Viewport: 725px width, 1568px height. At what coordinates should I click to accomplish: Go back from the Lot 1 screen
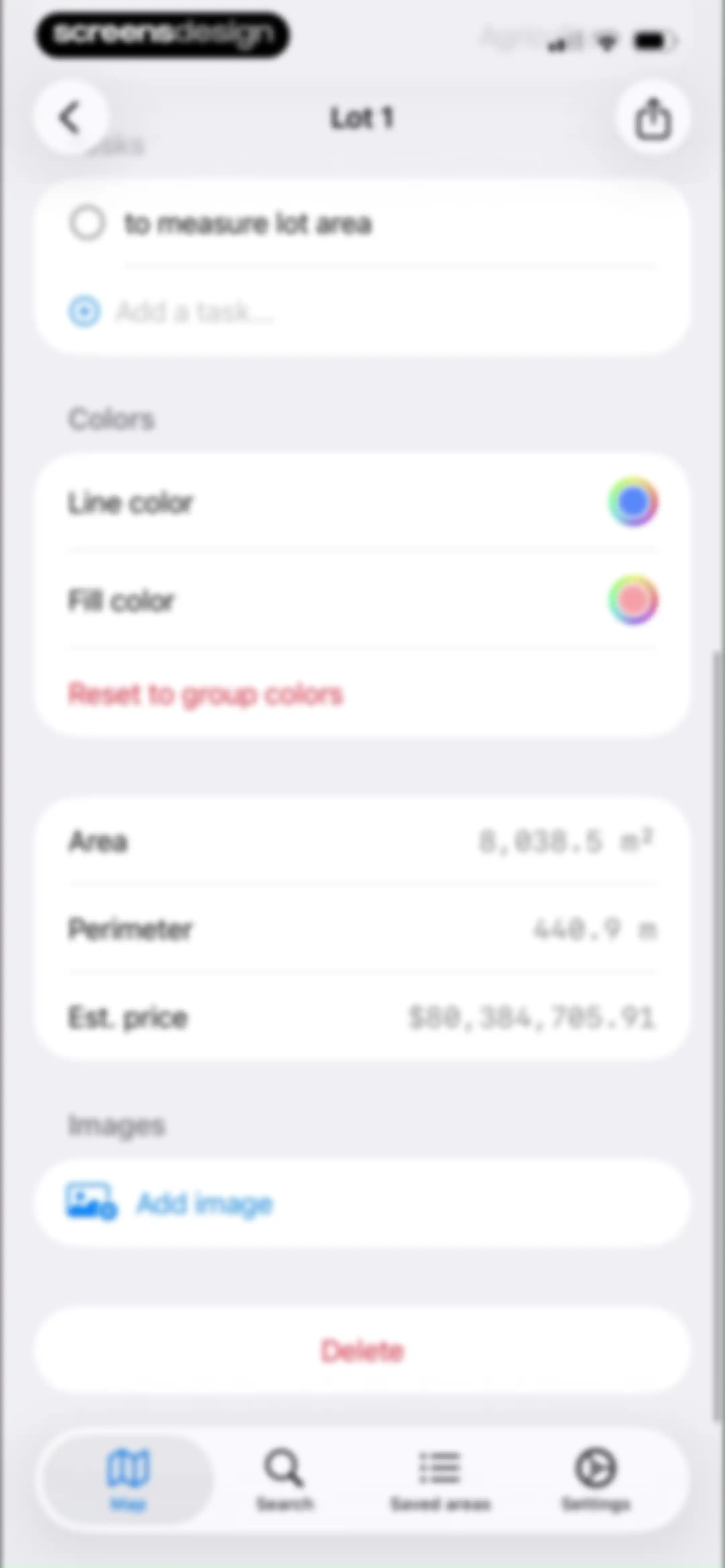coord(70,117)
